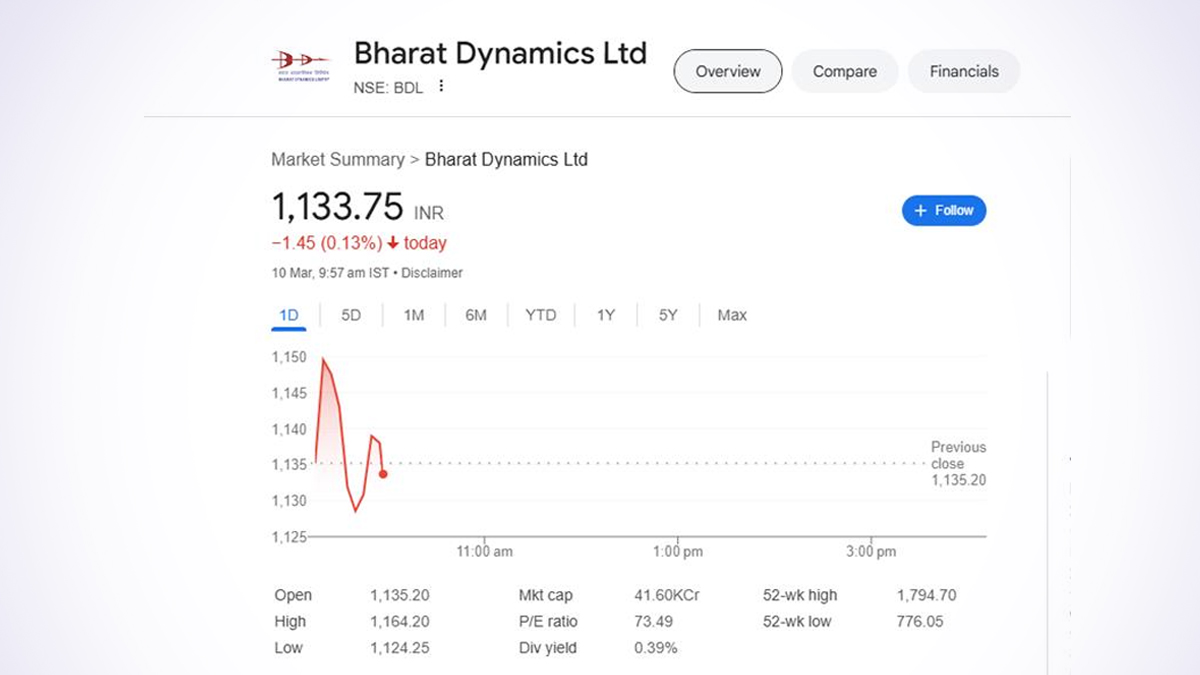
Task: Switch chart to 6M range
Action: 476,315
